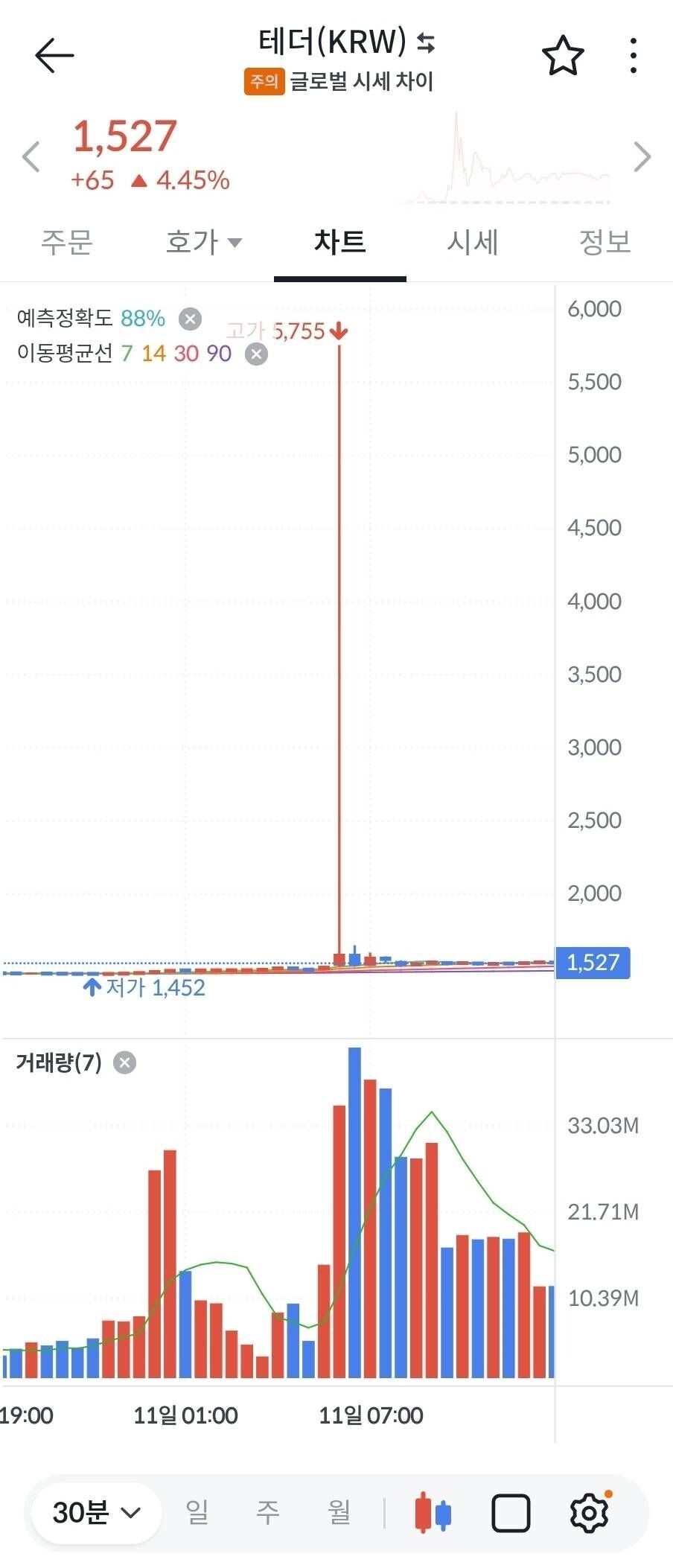Open the 정보 tab
The image size is (673, 1568).
(x=605, y=242)
